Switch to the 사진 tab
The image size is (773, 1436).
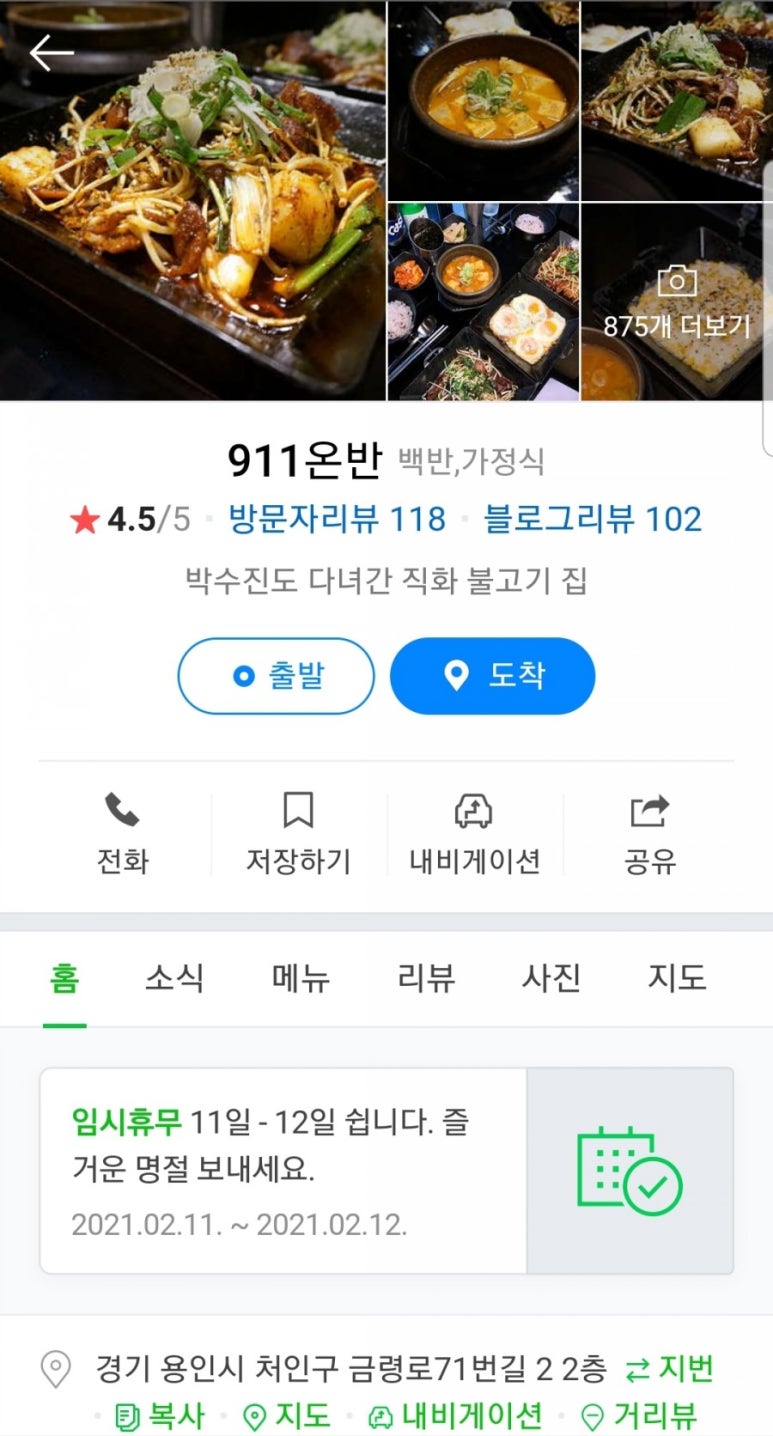551,977
